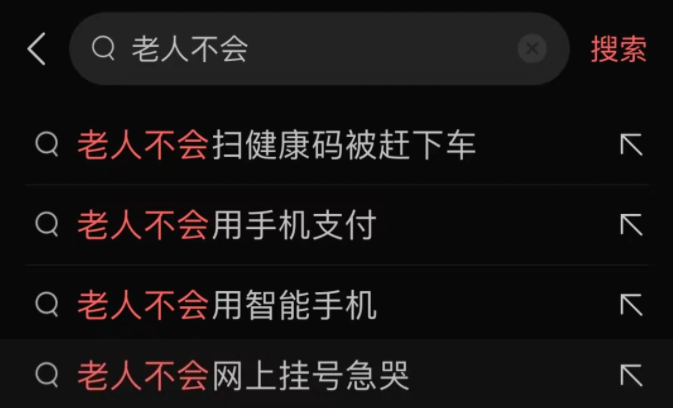Clear the search text with the X
Viewport: 673px width, 408px height.
point(532,49)
